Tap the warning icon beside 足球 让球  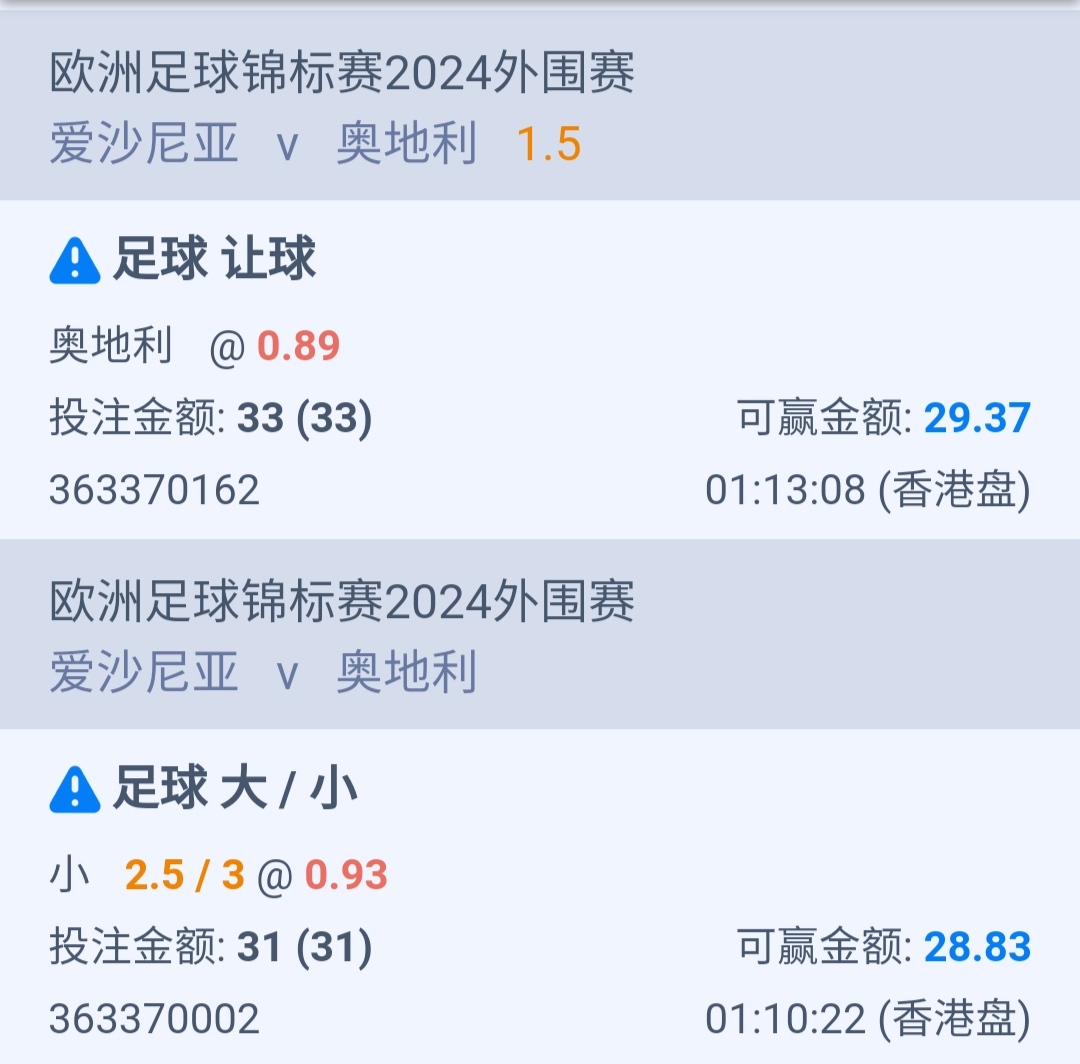75,263
